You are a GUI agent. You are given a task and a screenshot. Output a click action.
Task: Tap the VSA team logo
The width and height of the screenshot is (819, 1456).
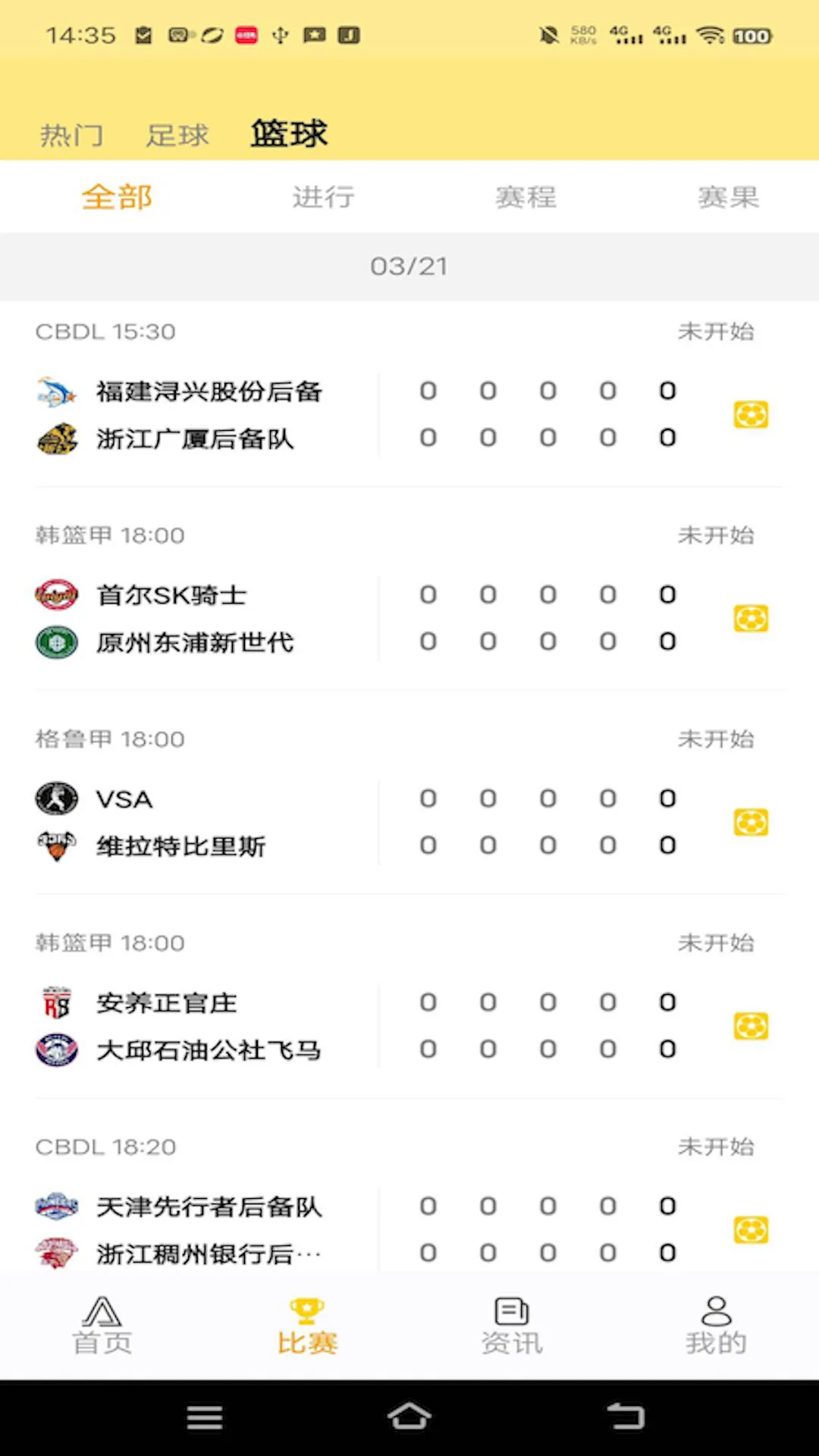pyautogui.click(x=57, y=799)
